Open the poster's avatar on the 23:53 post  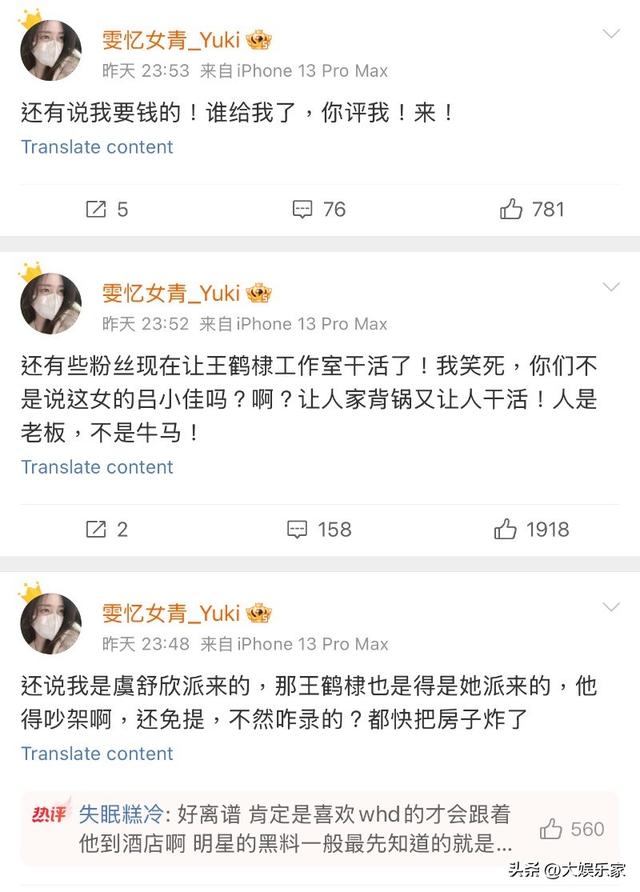click(x=51, y=49)
